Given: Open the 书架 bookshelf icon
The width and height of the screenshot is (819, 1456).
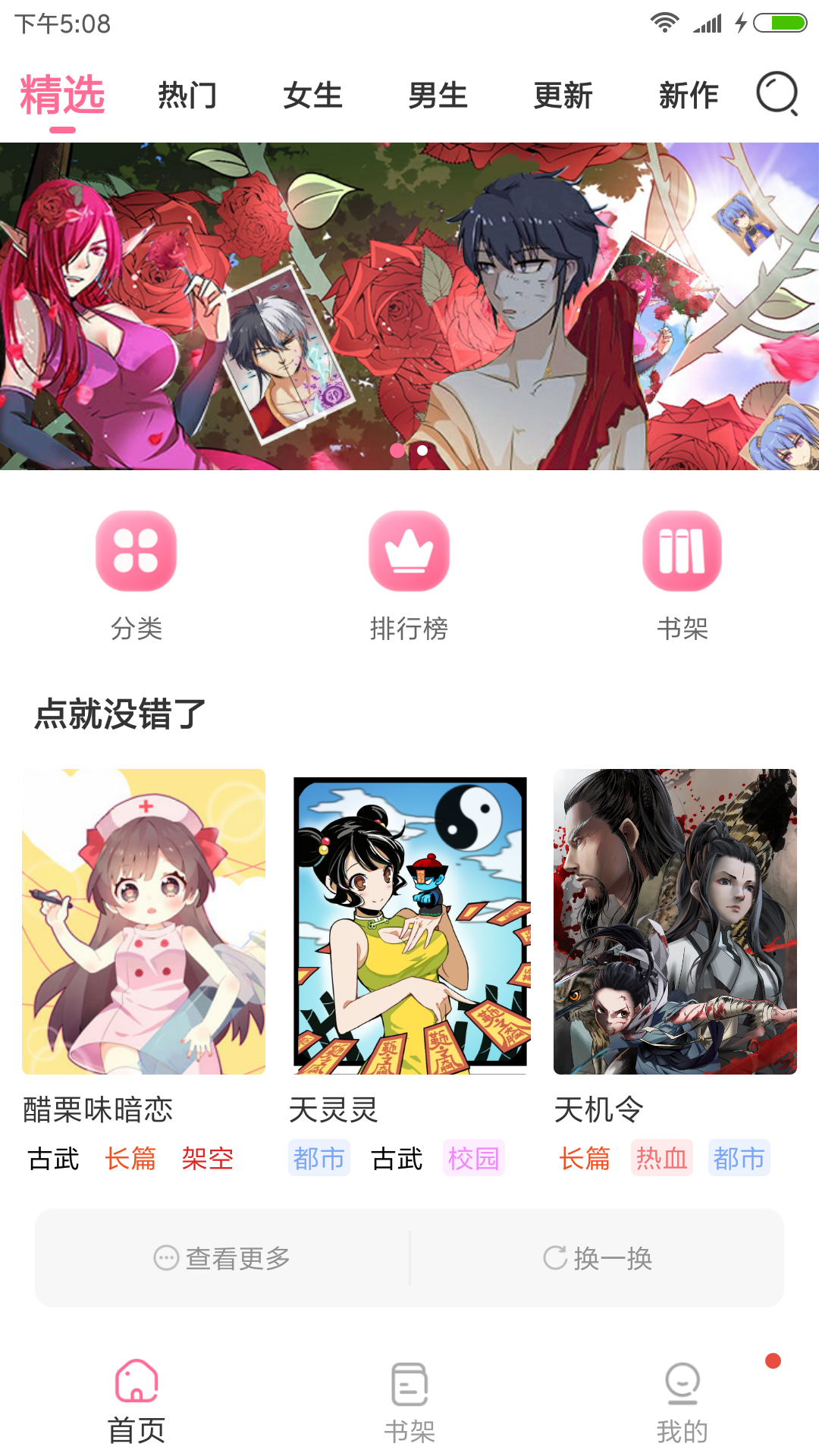Looking at the screenshot, I should point(682,553).
